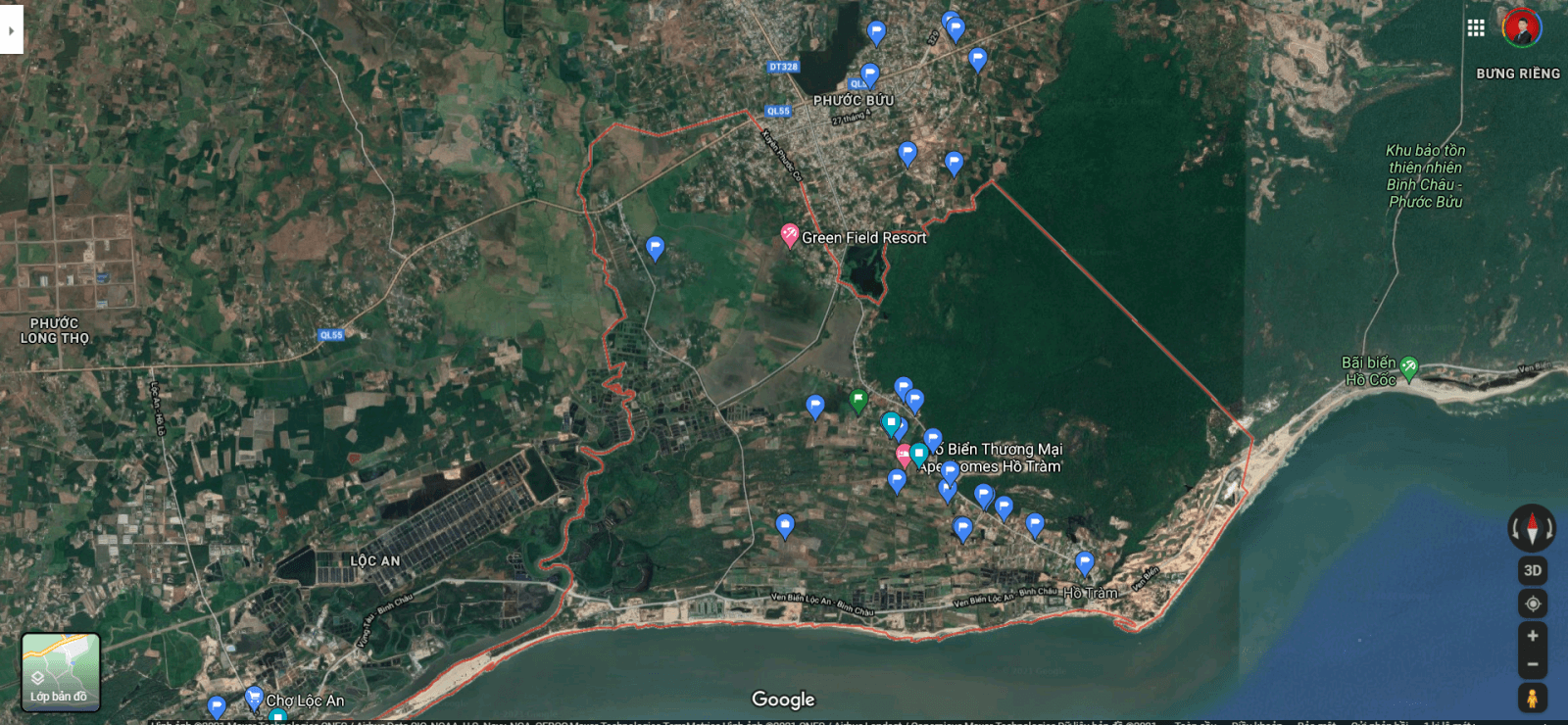
Task: Open the Chợ Lộc An marker
Action: point(254,698)
